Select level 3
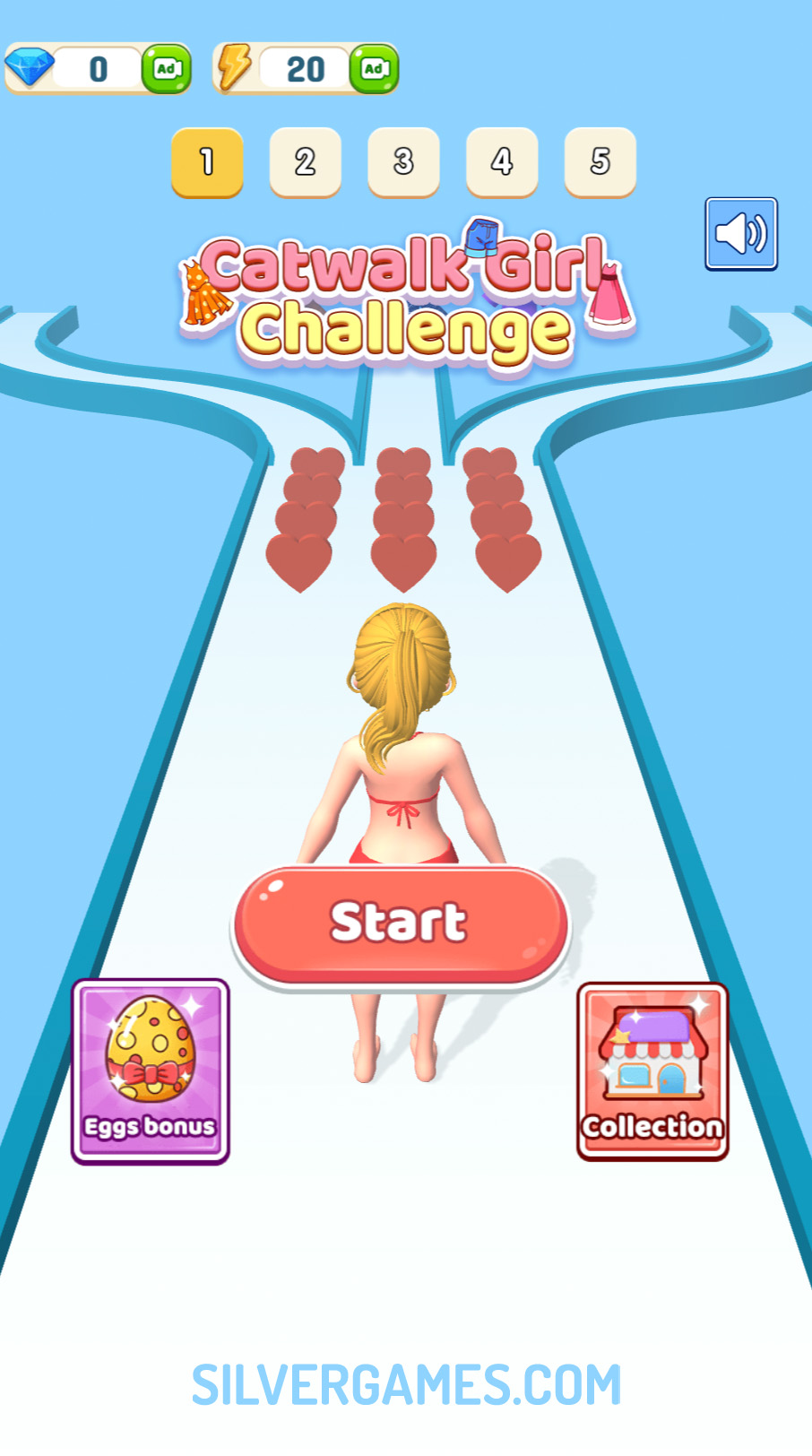 pos(403,162)
